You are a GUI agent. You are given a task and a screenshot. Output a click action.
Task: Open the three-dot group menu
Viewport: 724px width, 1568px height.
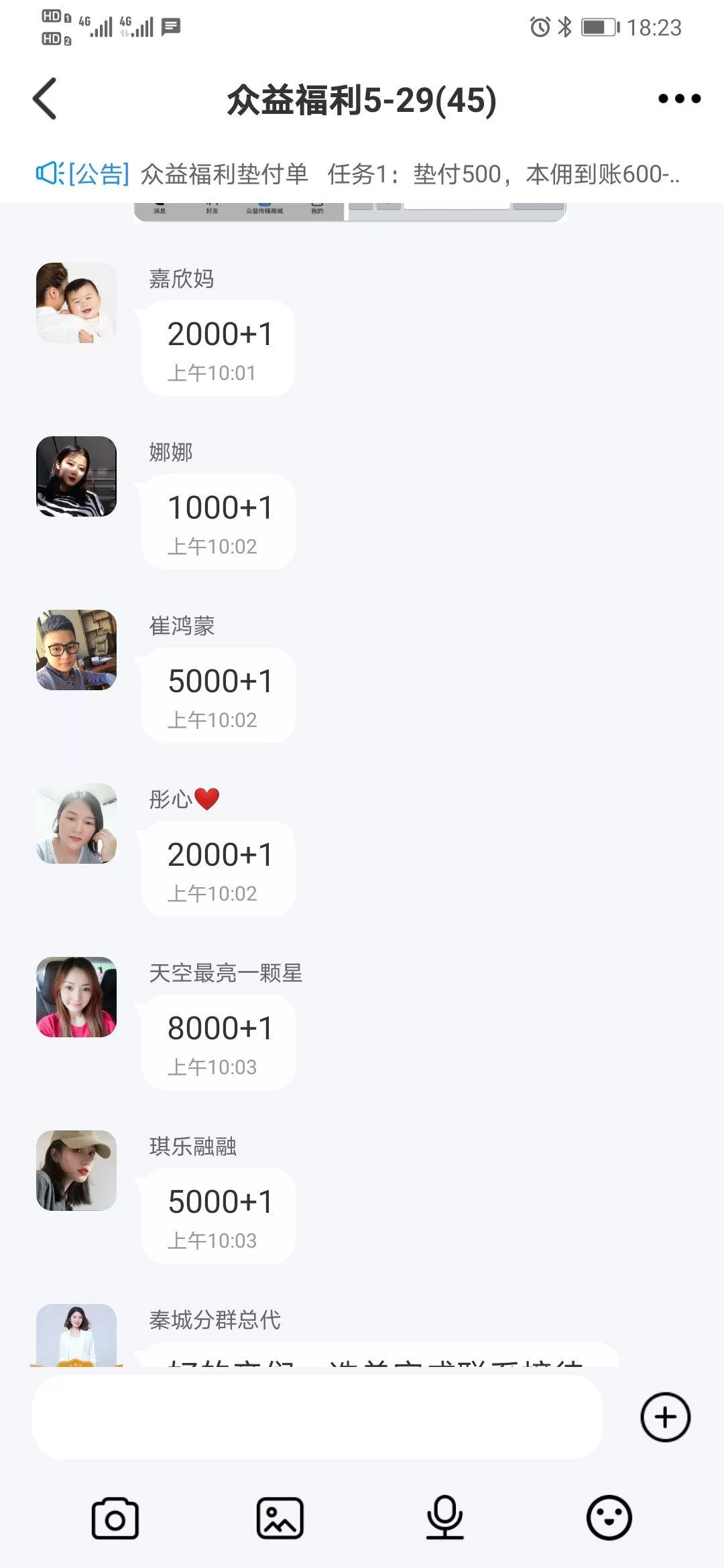click(x=678, y=99)
